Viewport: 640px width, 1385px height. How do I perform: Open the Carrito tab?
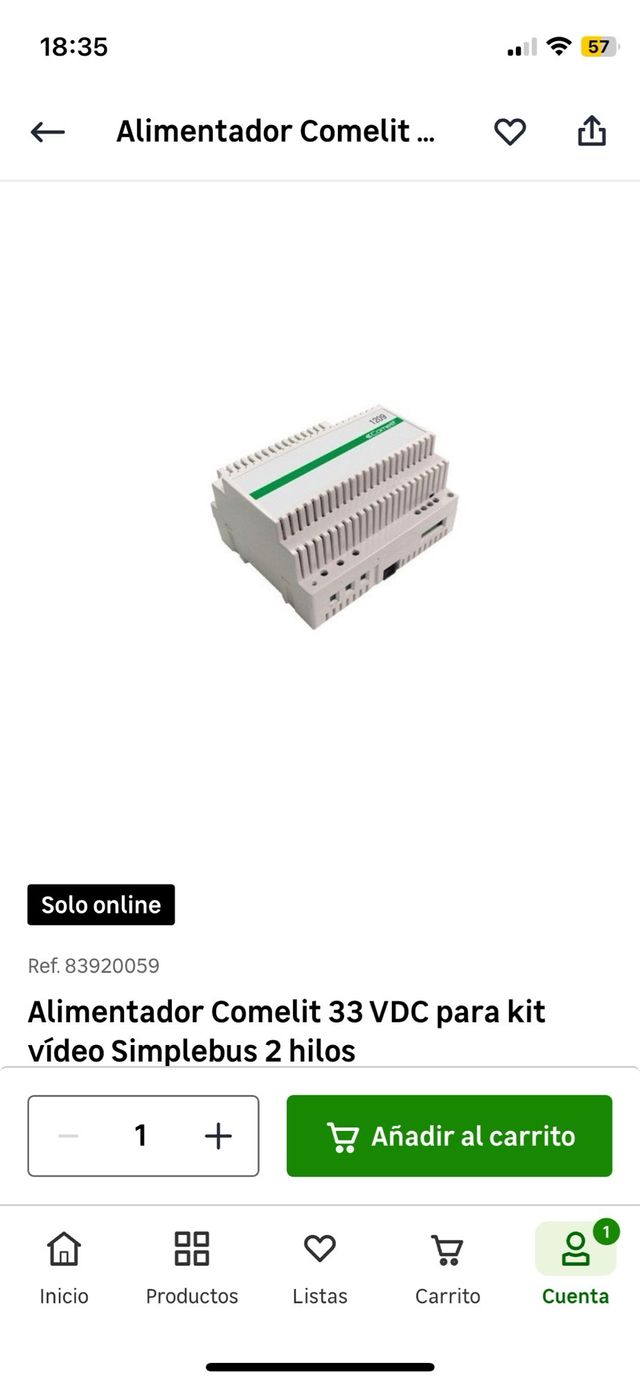[x=447, y=1268]
